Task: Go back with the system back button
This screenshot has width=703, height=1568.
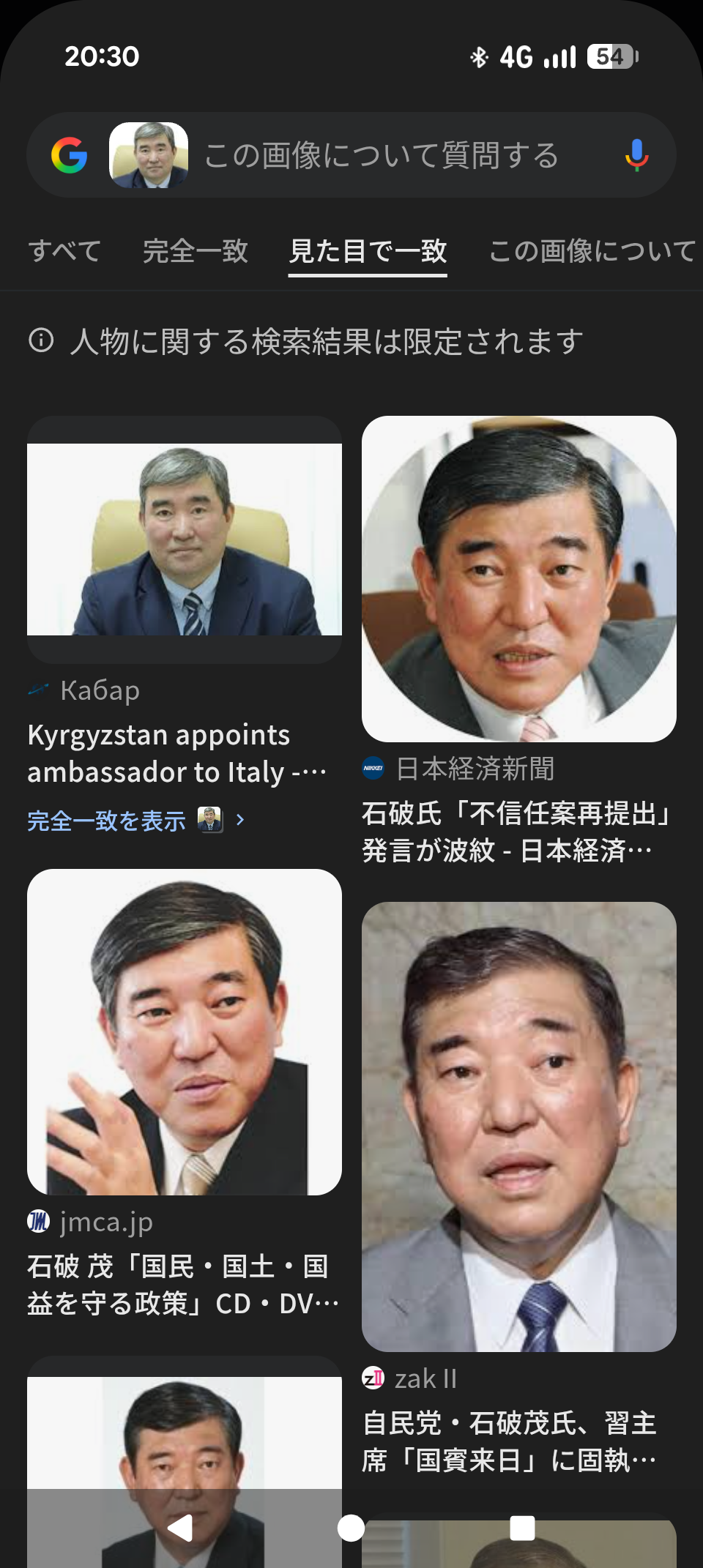Action: (x=180, y=1528)
